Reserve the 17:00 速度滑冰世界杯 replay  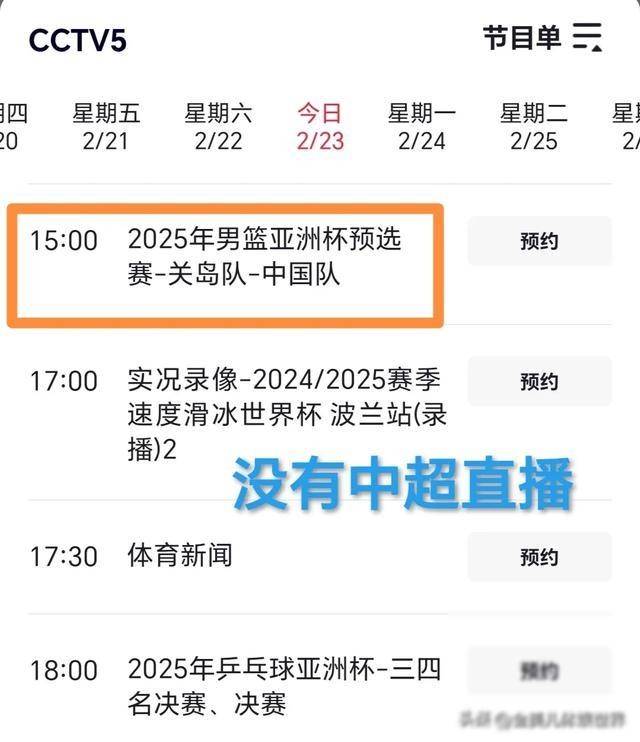(x=539, y=381)
